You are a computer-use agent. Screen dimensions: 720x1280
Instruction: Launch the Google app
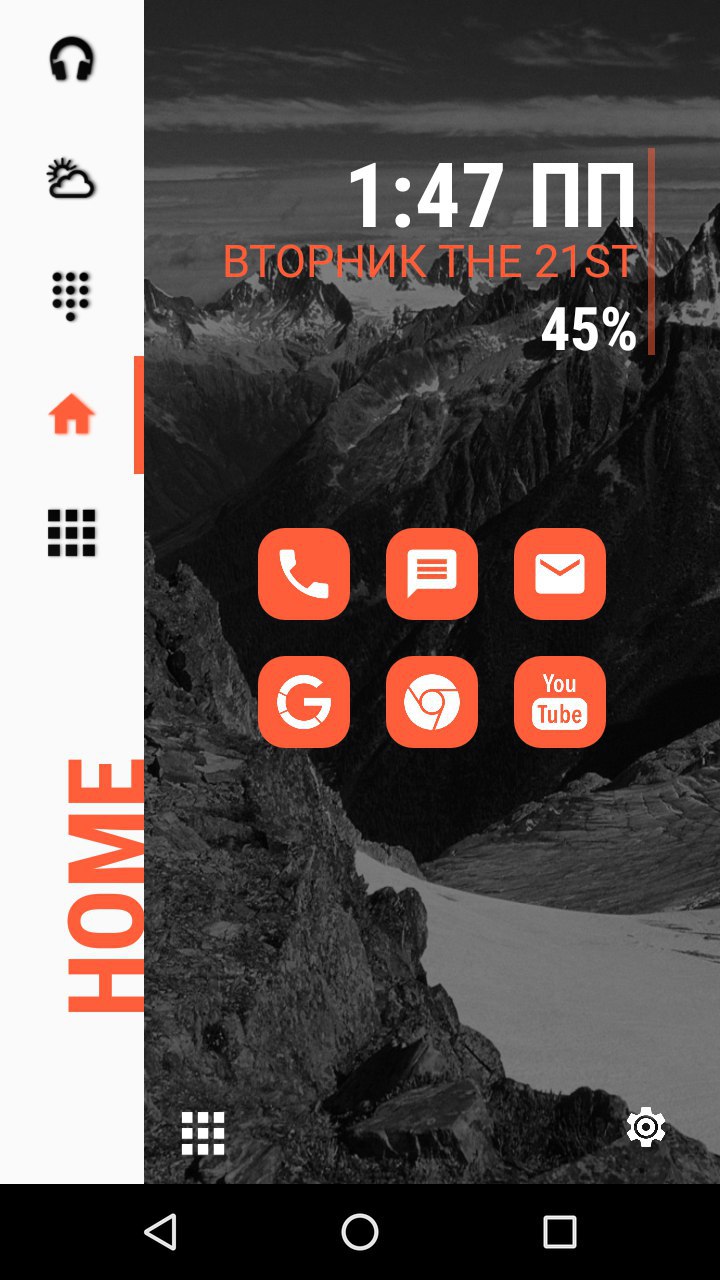304,702
